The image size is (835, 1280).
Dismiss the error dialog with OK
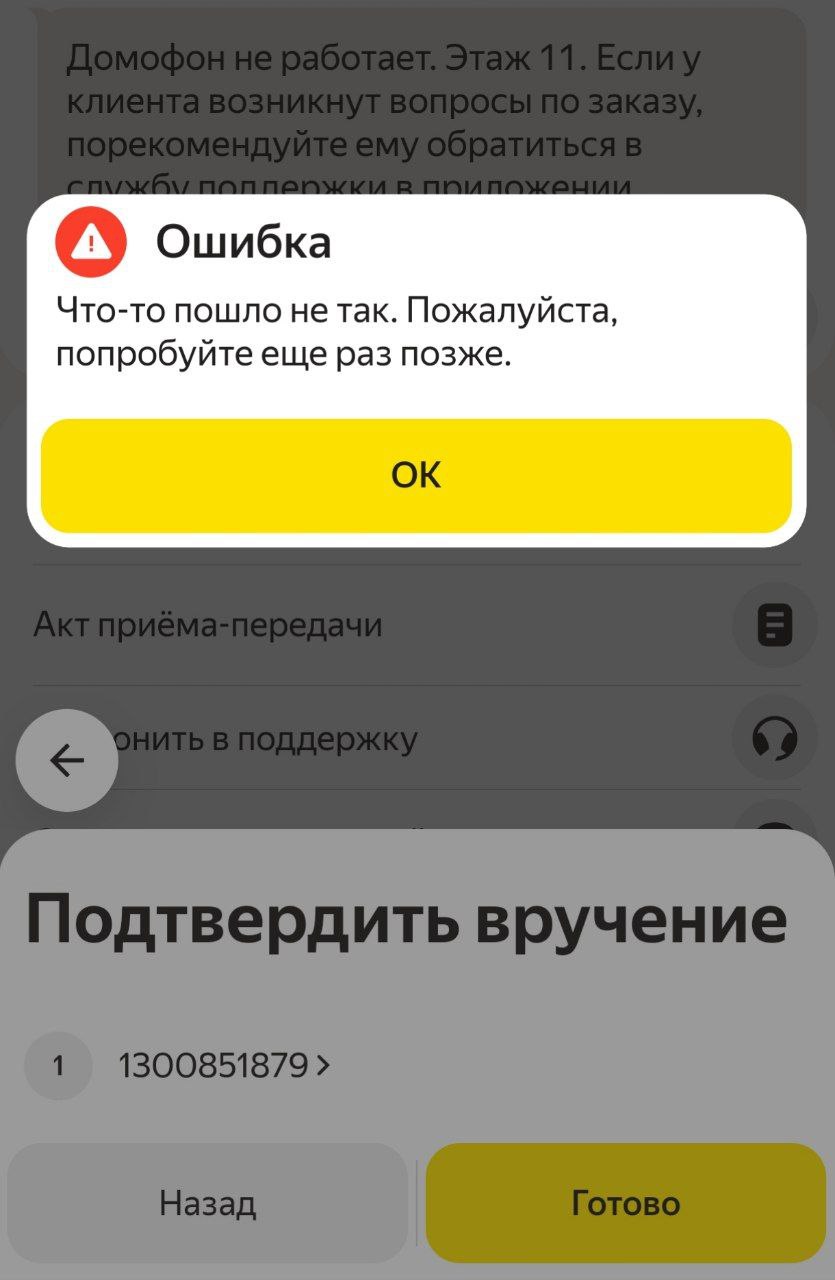click(416, 476)
